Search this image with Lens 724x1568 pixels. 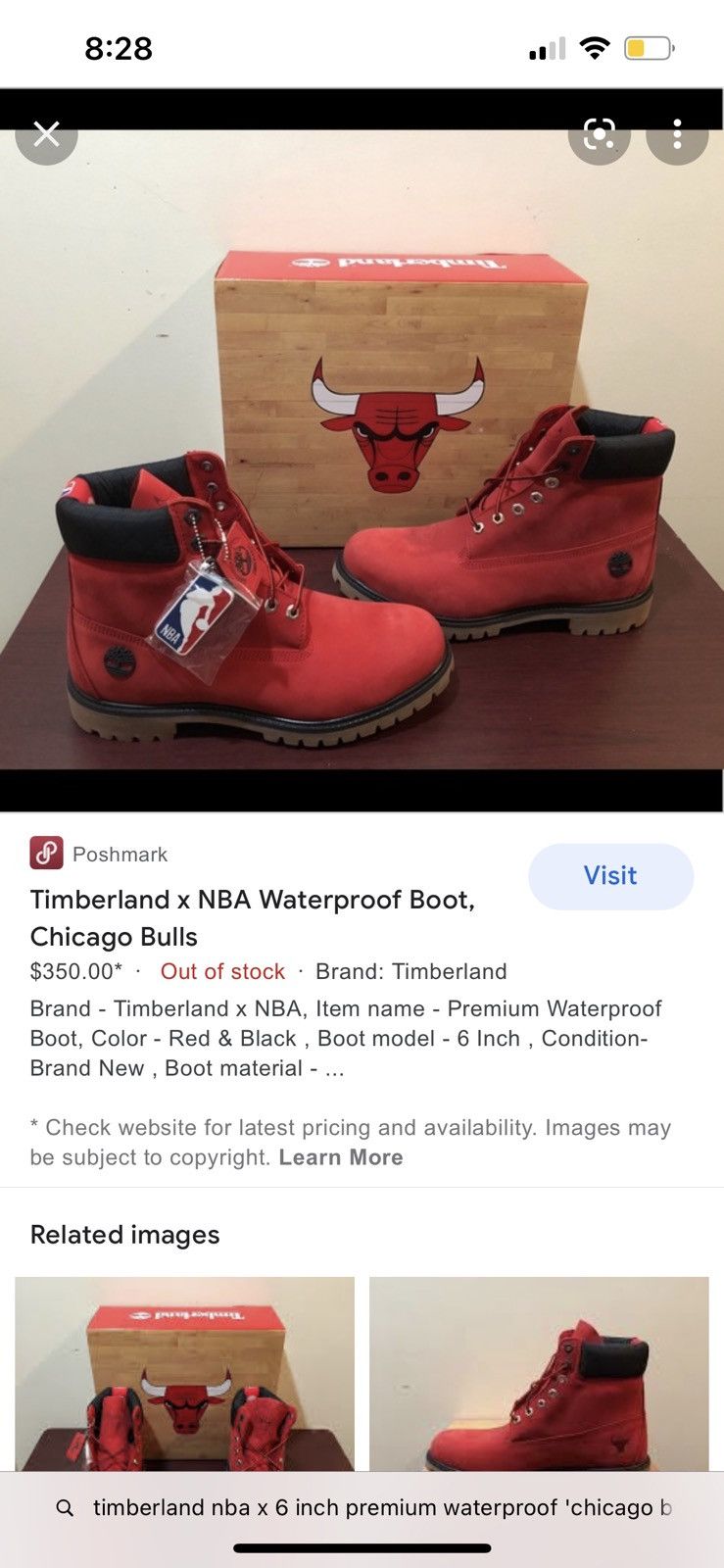click(599, 133)
